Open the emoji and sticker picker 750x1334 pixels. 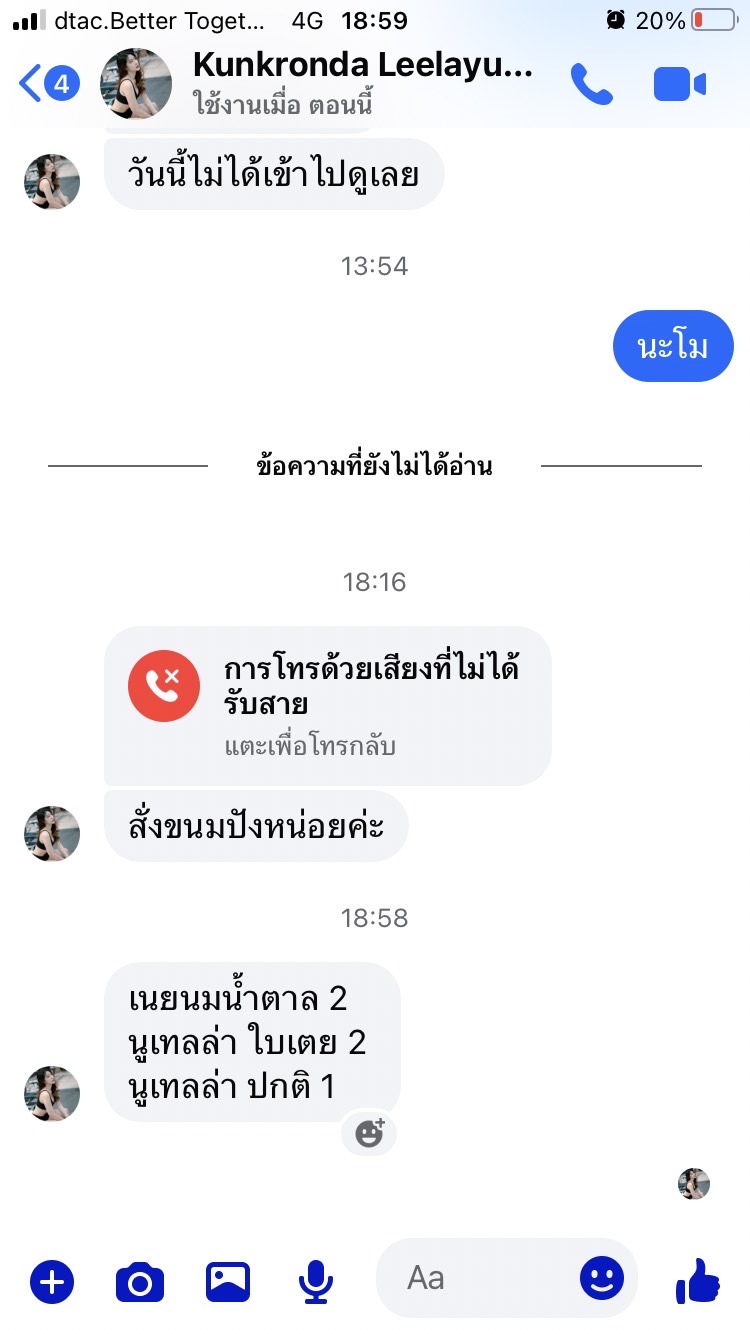pyautogui.click(x=601, y=1278)
